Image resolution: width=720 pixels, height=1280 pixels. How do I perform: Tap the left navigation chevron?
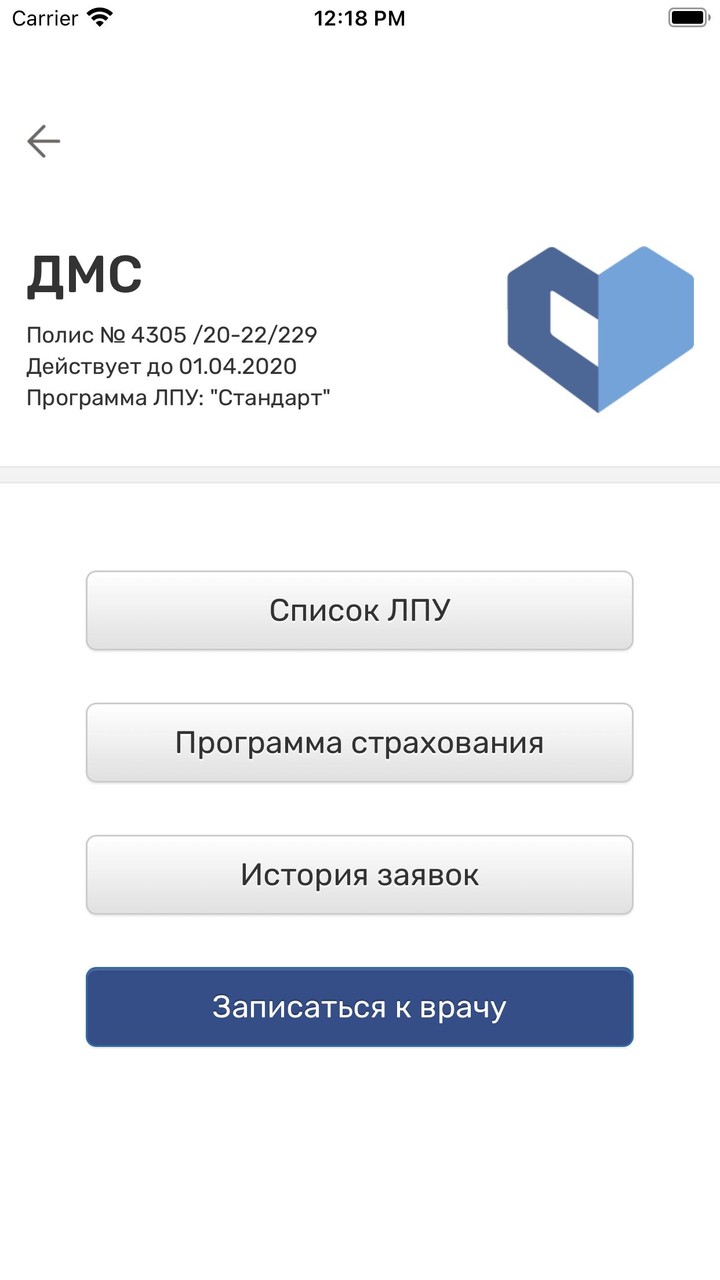click(43, 141)
